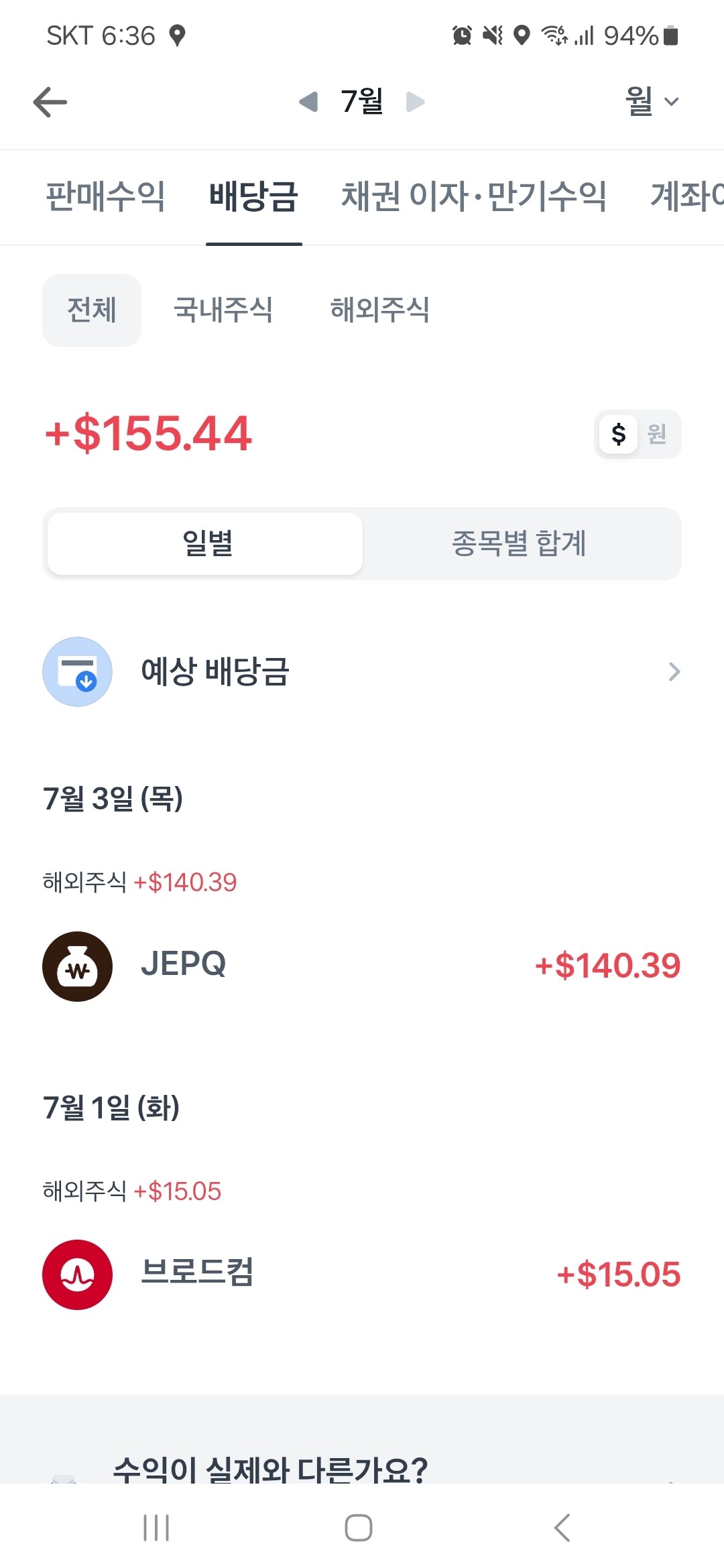Select the 배당금 tab
The width and height of the screenshot is (724, 1568).
(x=253, y=196)
